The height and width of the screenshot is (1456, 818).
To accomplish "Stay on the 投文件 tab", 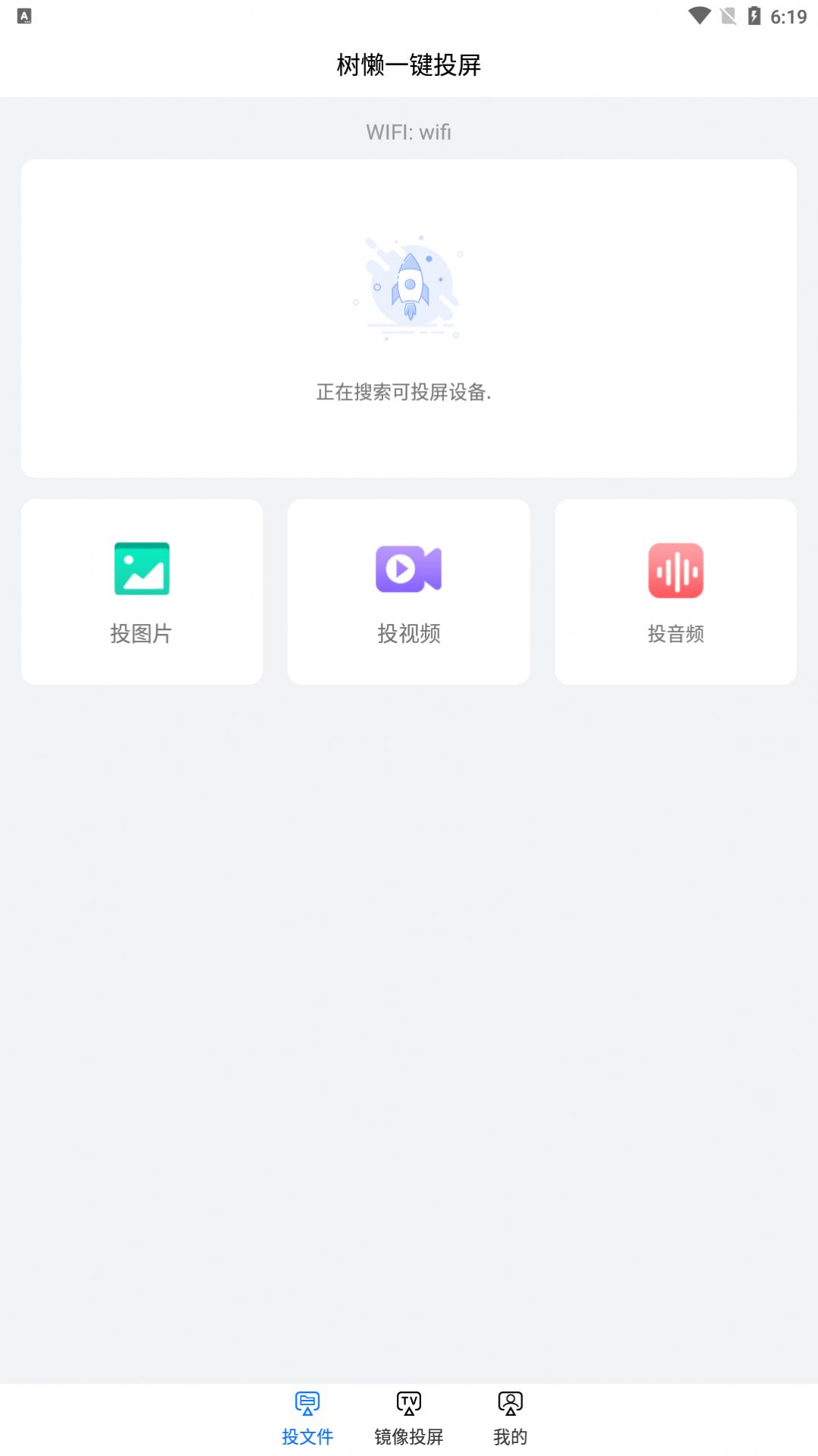I will pos(307,1417).
